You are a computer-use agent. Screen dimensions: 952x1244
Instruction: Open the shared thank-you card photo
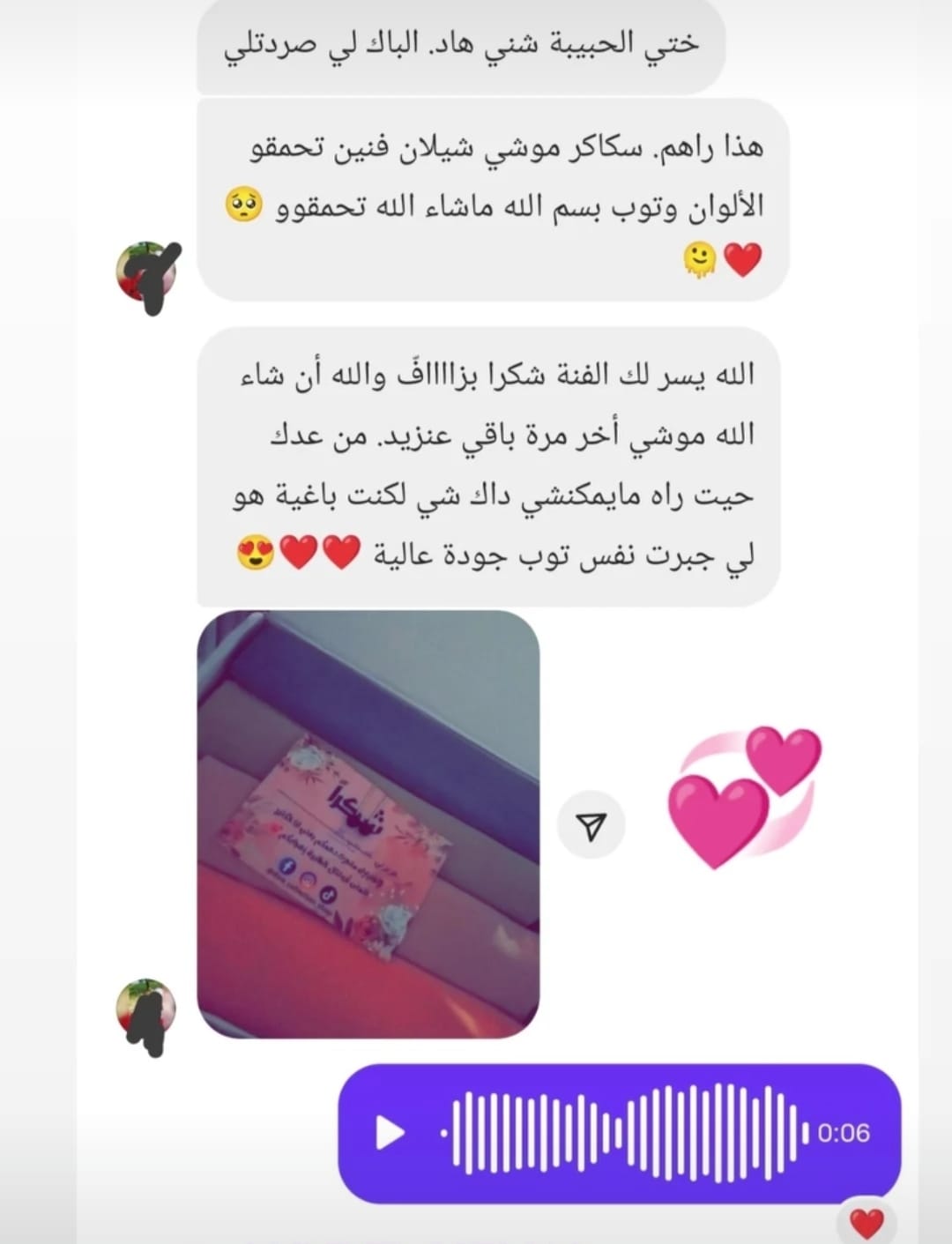coord(368,823)
